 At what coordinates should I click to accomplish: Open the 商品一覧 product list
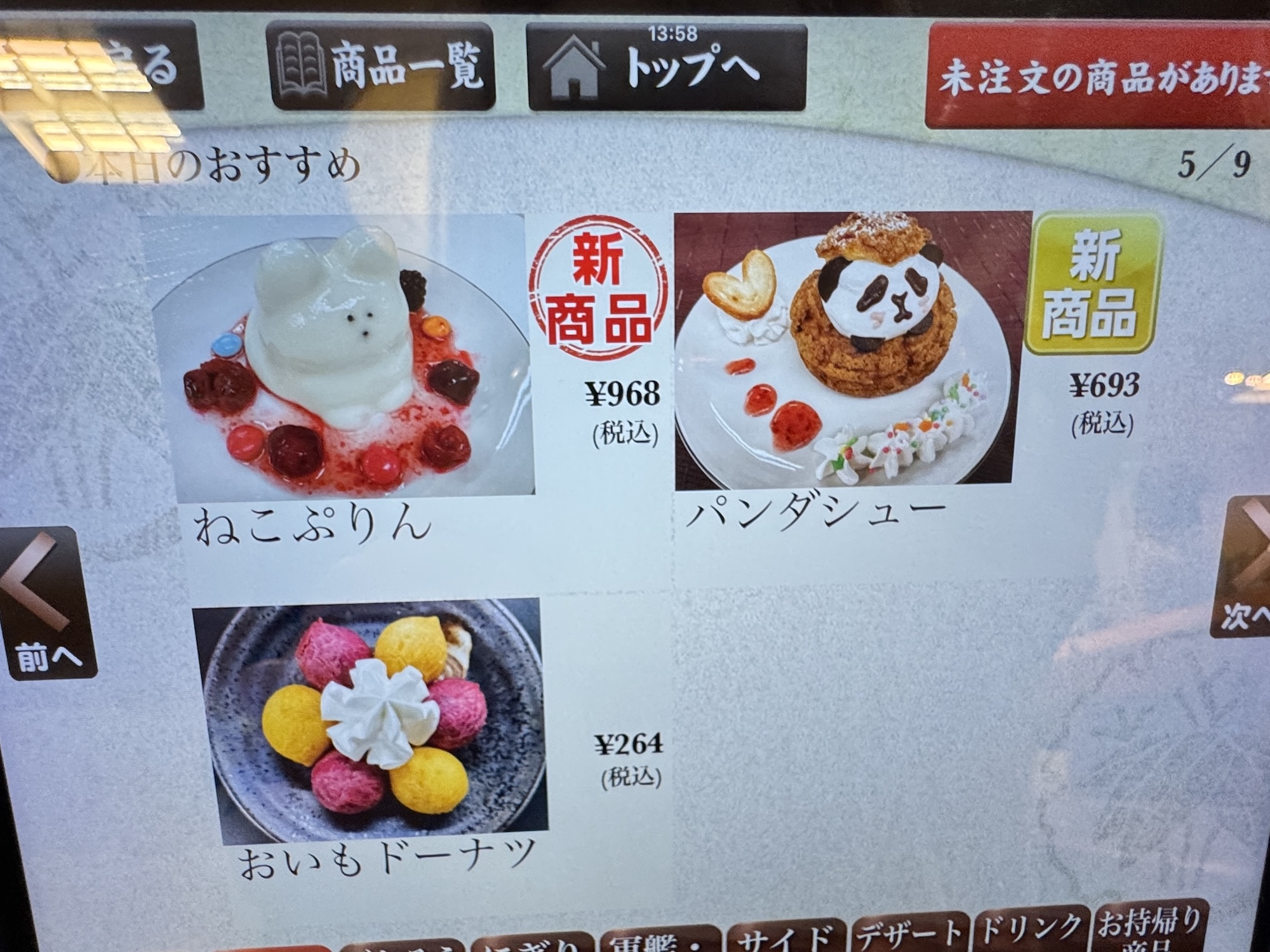click(x=383, y=67)
